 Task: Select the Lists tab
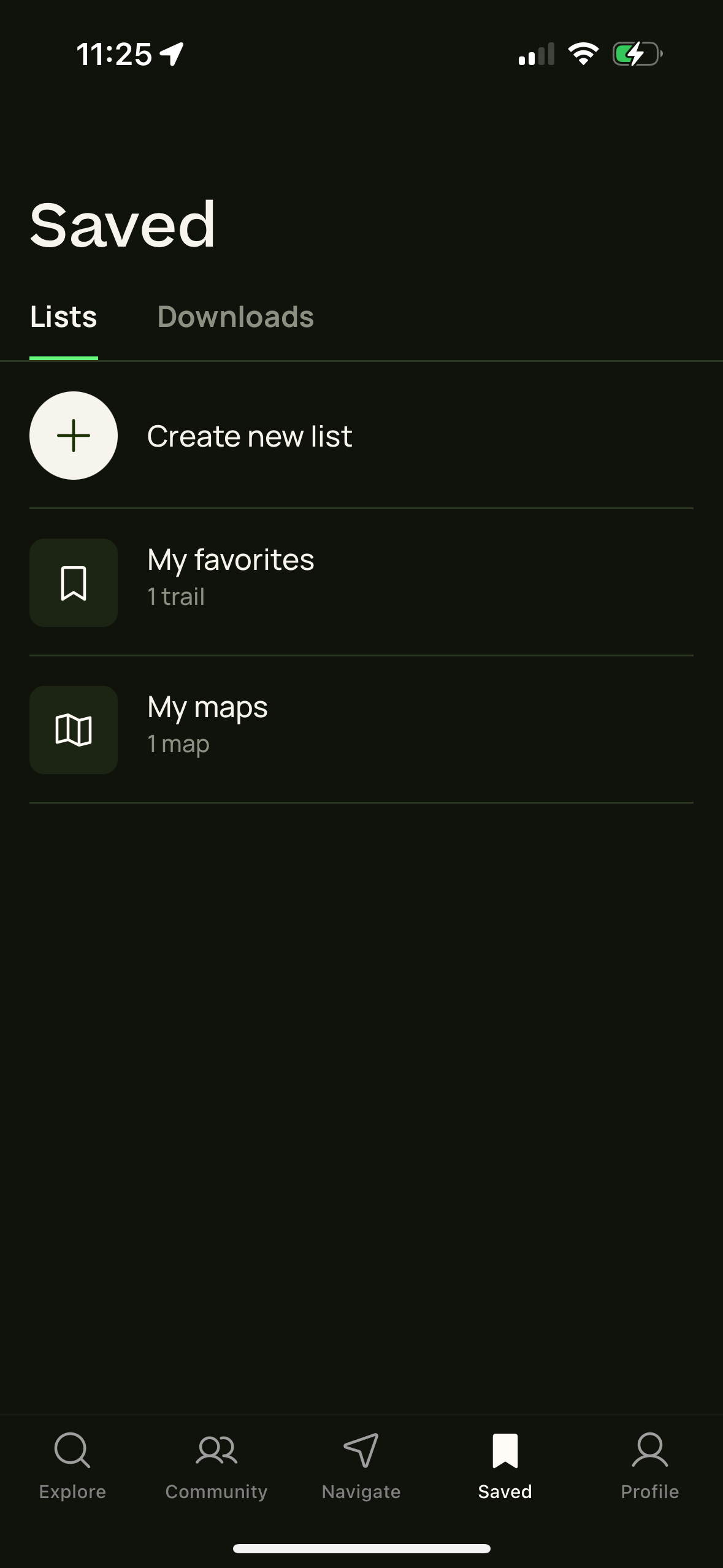[63, 317]
